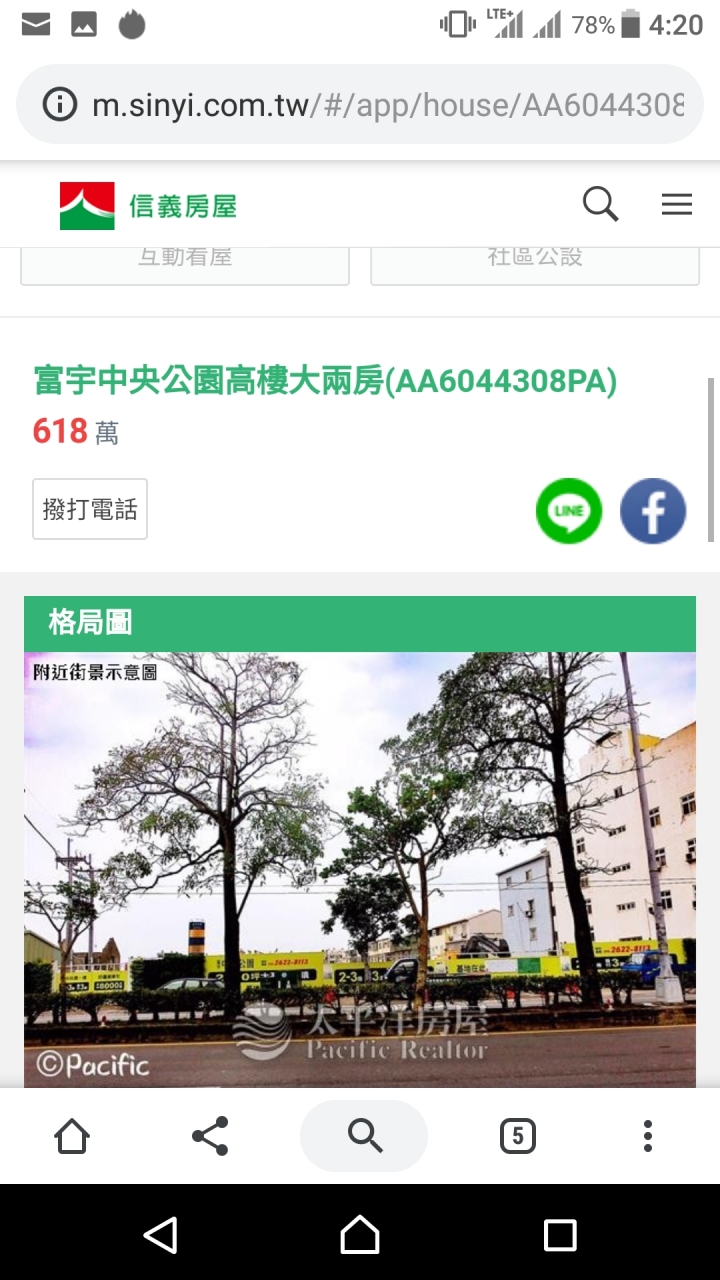Share this page from browser toolbar

click(x=210, y=1136)
